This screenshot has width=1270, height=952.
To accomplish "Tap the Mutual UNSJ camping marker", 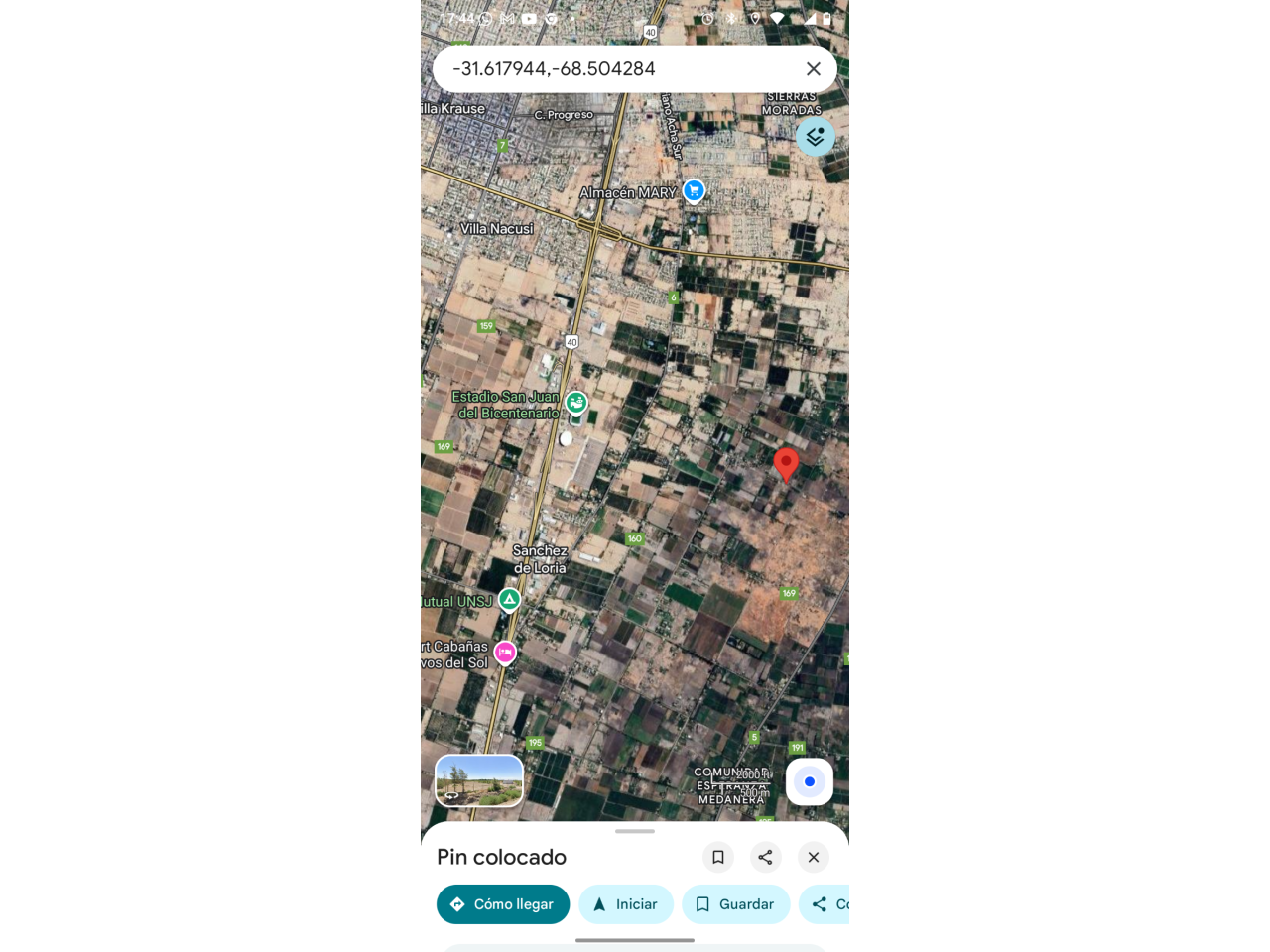I will pos(509,599).
